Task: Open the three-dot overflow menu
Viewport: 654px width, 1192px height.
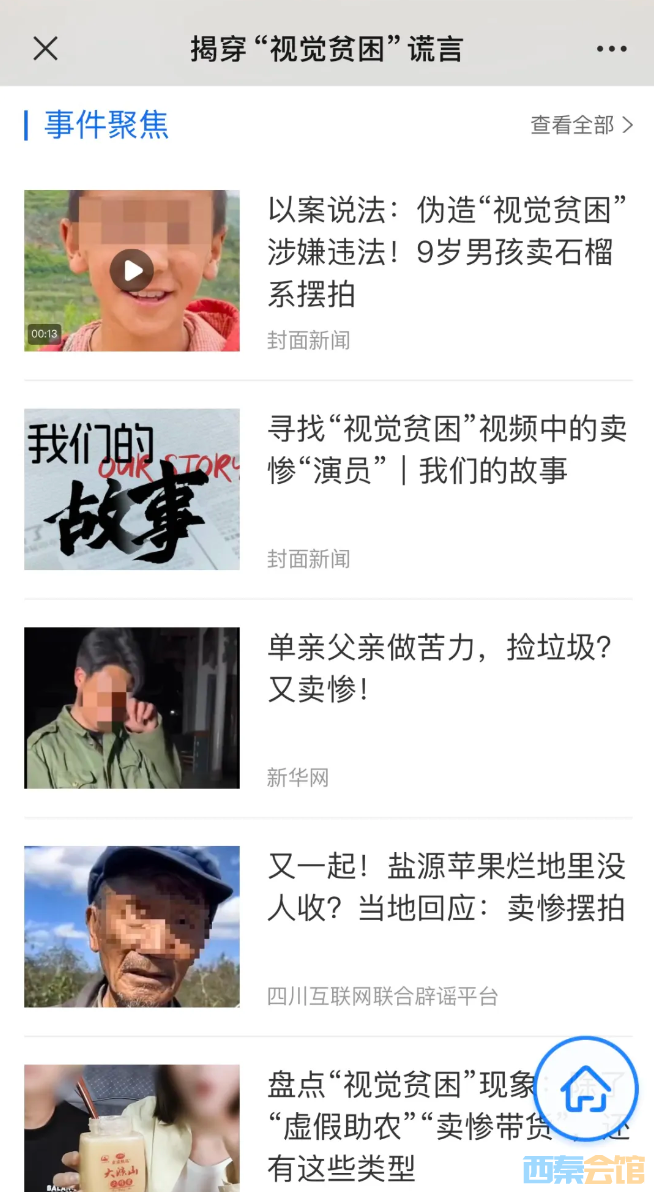Action: [x=611, y=48]
